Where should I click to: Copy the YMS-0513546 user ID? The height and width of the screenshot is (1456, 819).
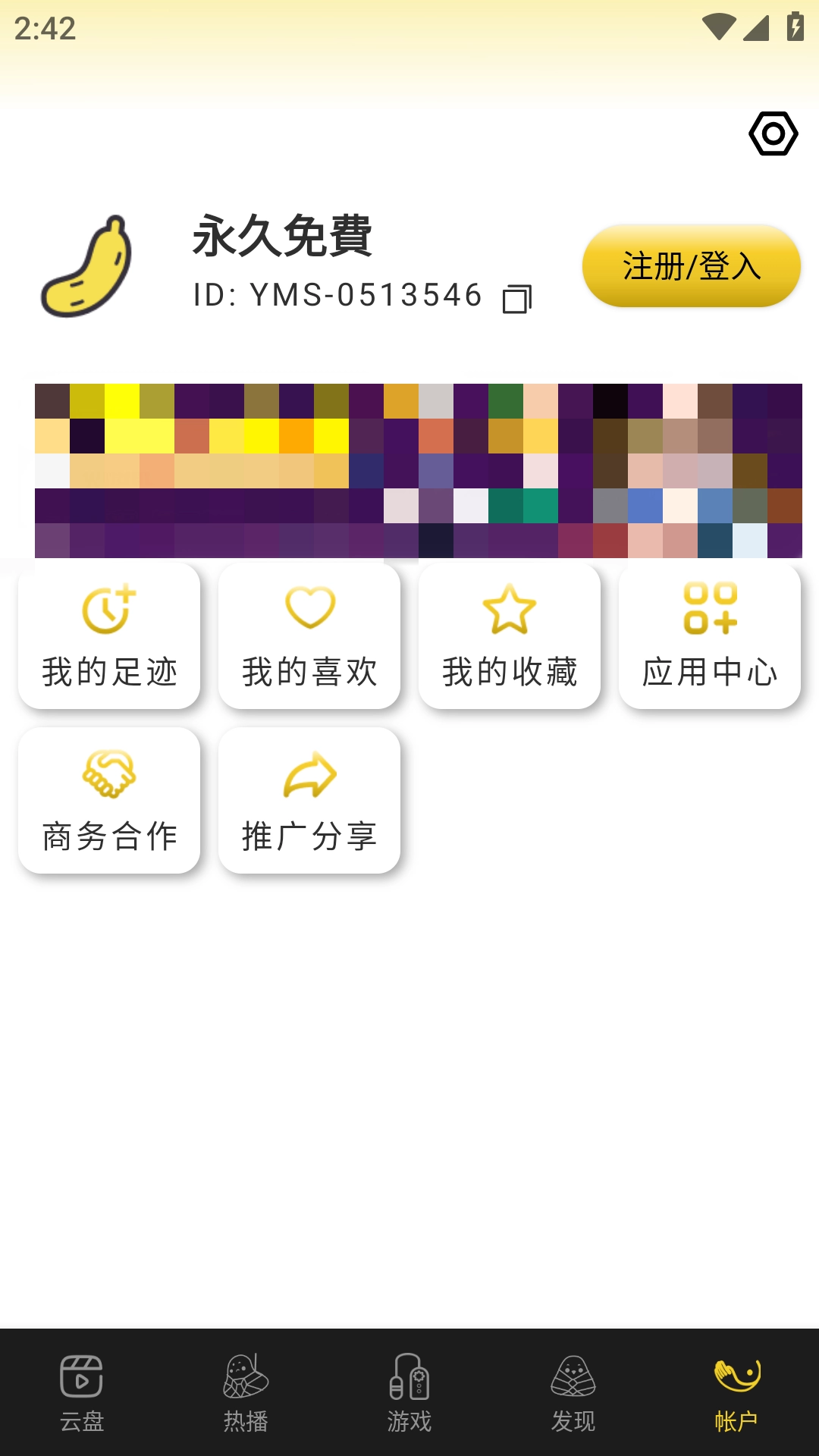(517, 299)
